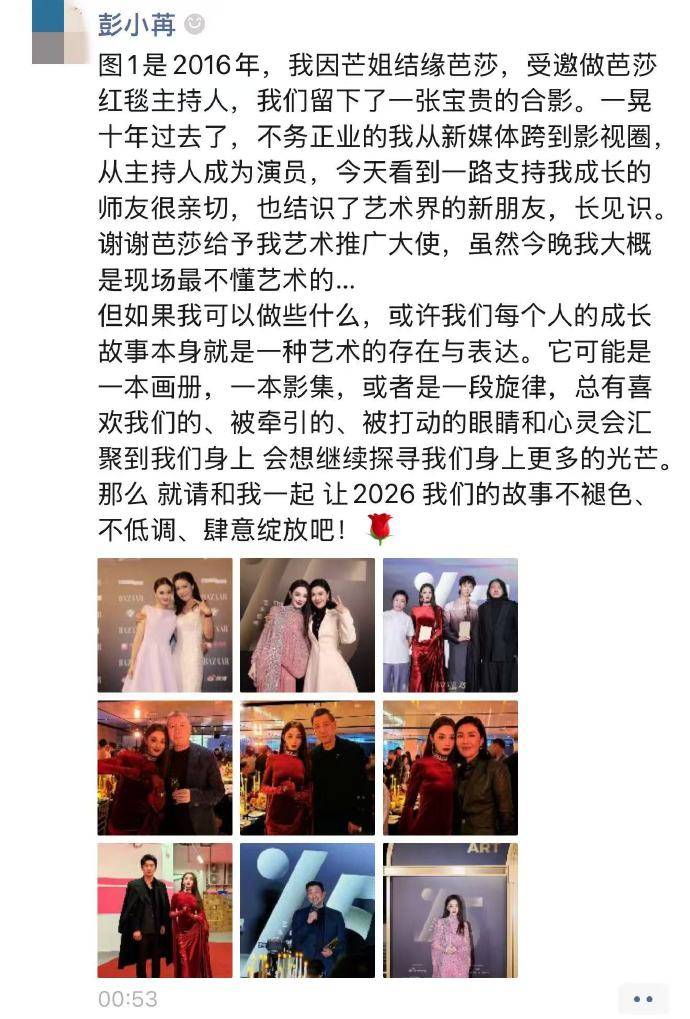Open the like and comment menu
This screenshot has height=1019, width=690.
coord(642,997)
